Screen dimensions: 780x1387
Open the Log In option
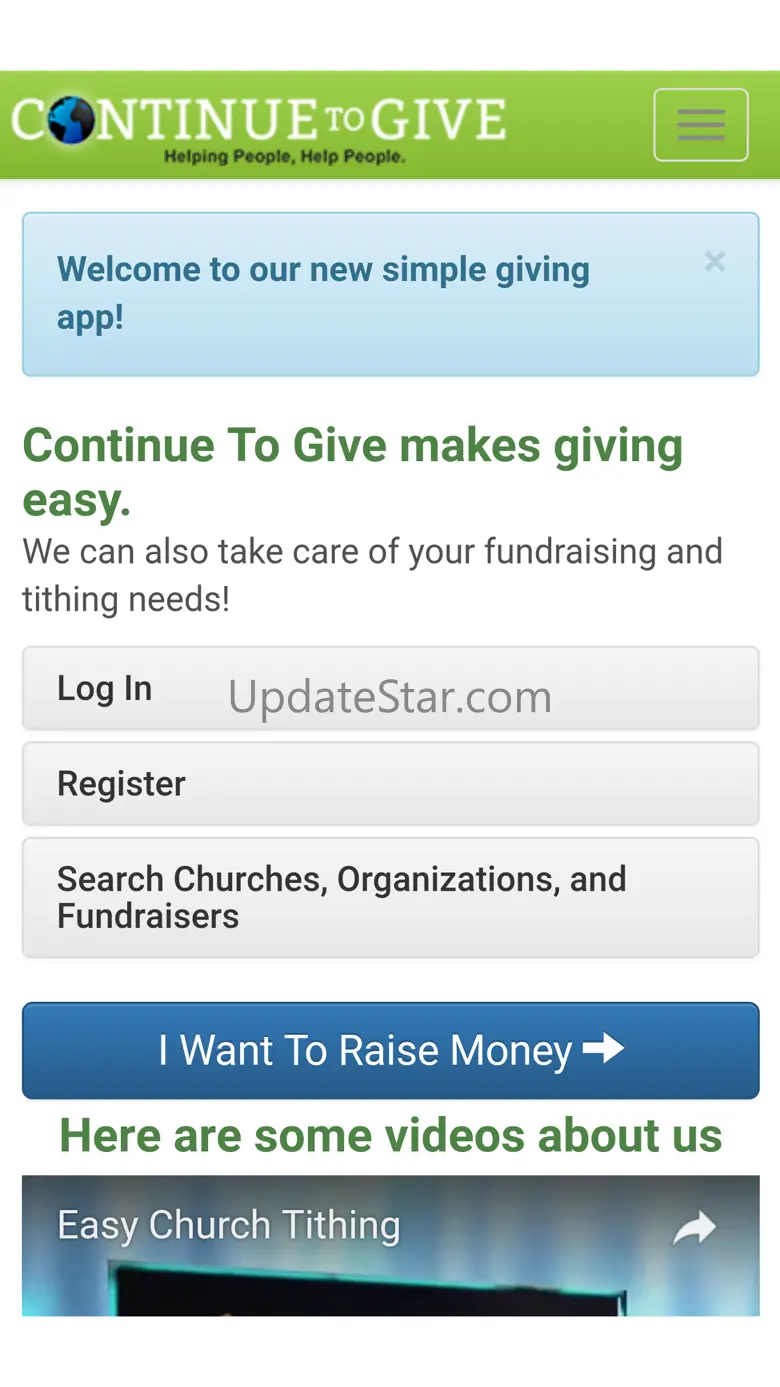click(390, 688)
